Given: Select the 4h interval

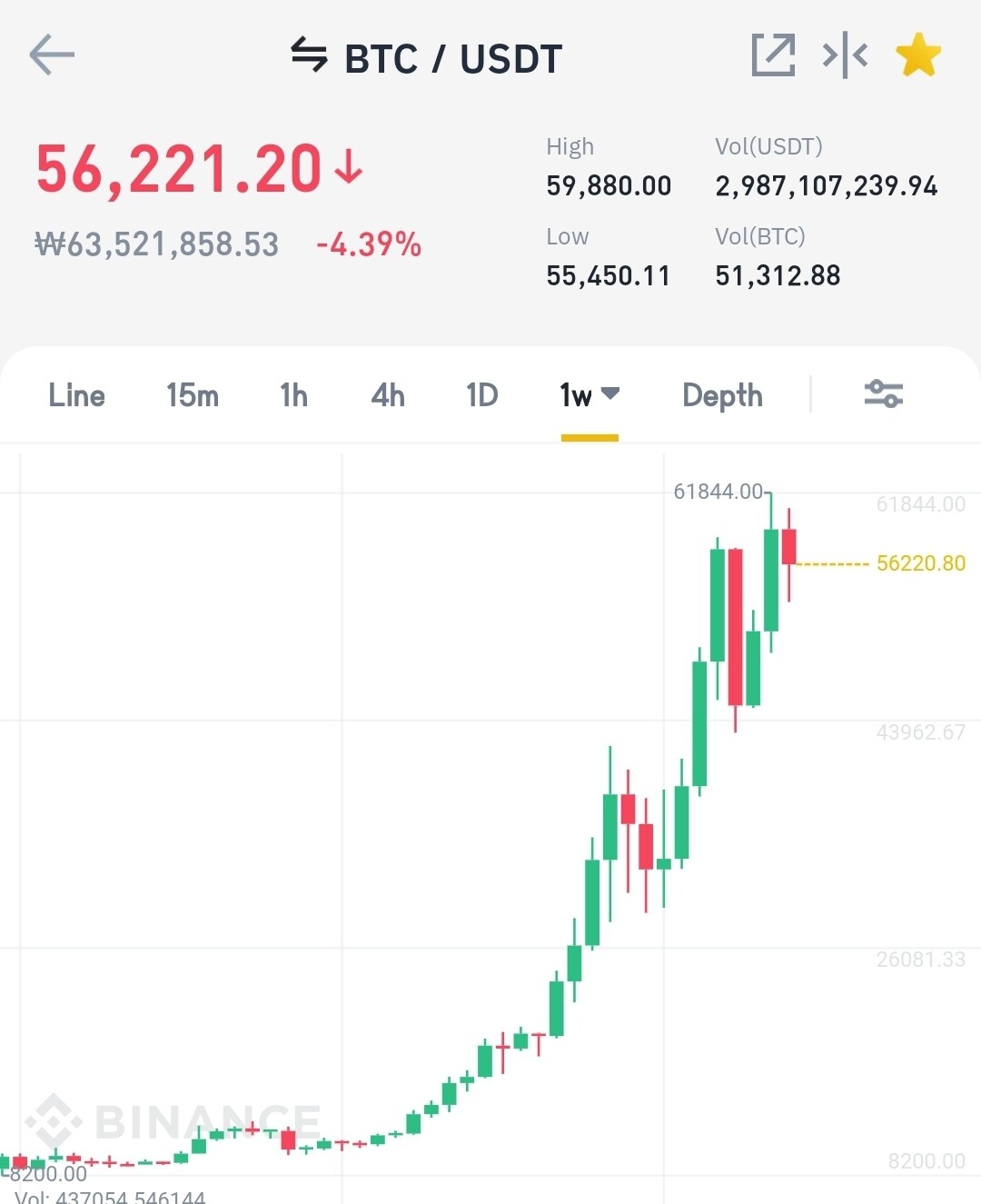Looking at the screenshot, I should click(388, 395).
